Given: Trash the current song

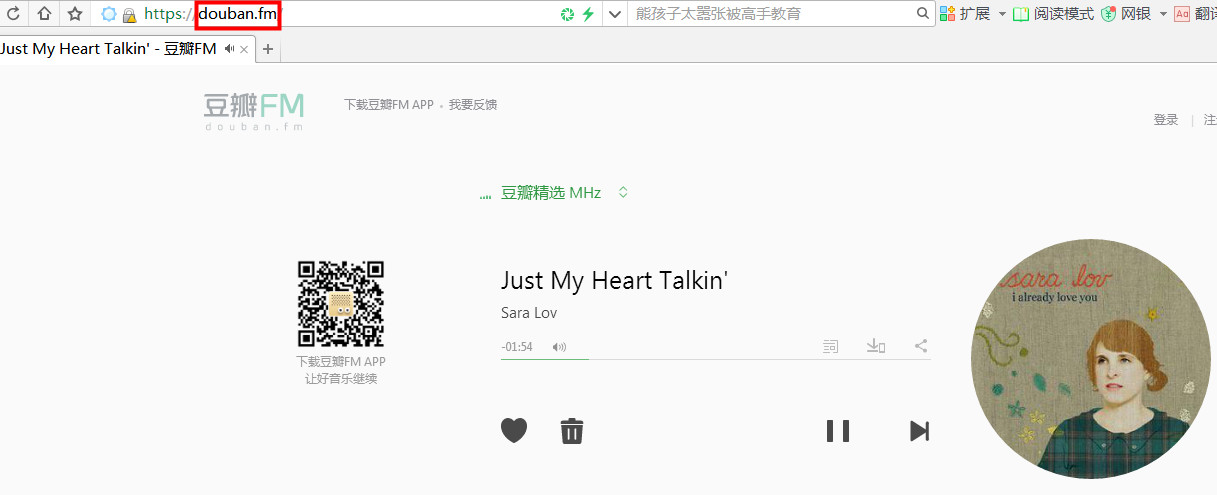Looking at the screenshot, I should click(572, 431).
